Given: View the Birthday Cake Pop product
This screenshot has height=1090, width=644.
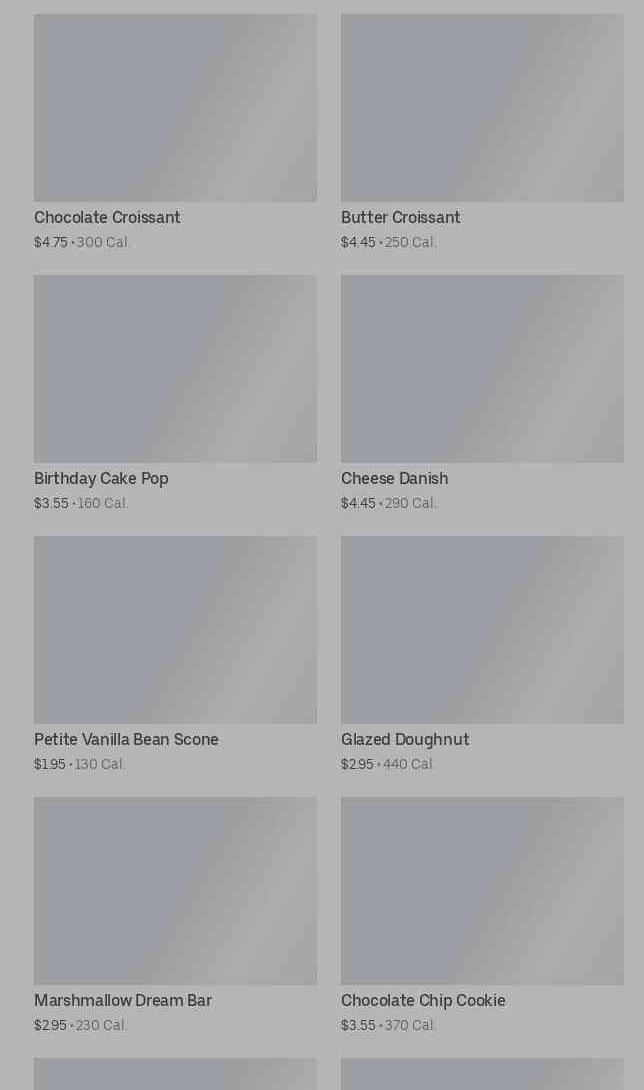Looking at the screenshot, I should tap(175, 369).
